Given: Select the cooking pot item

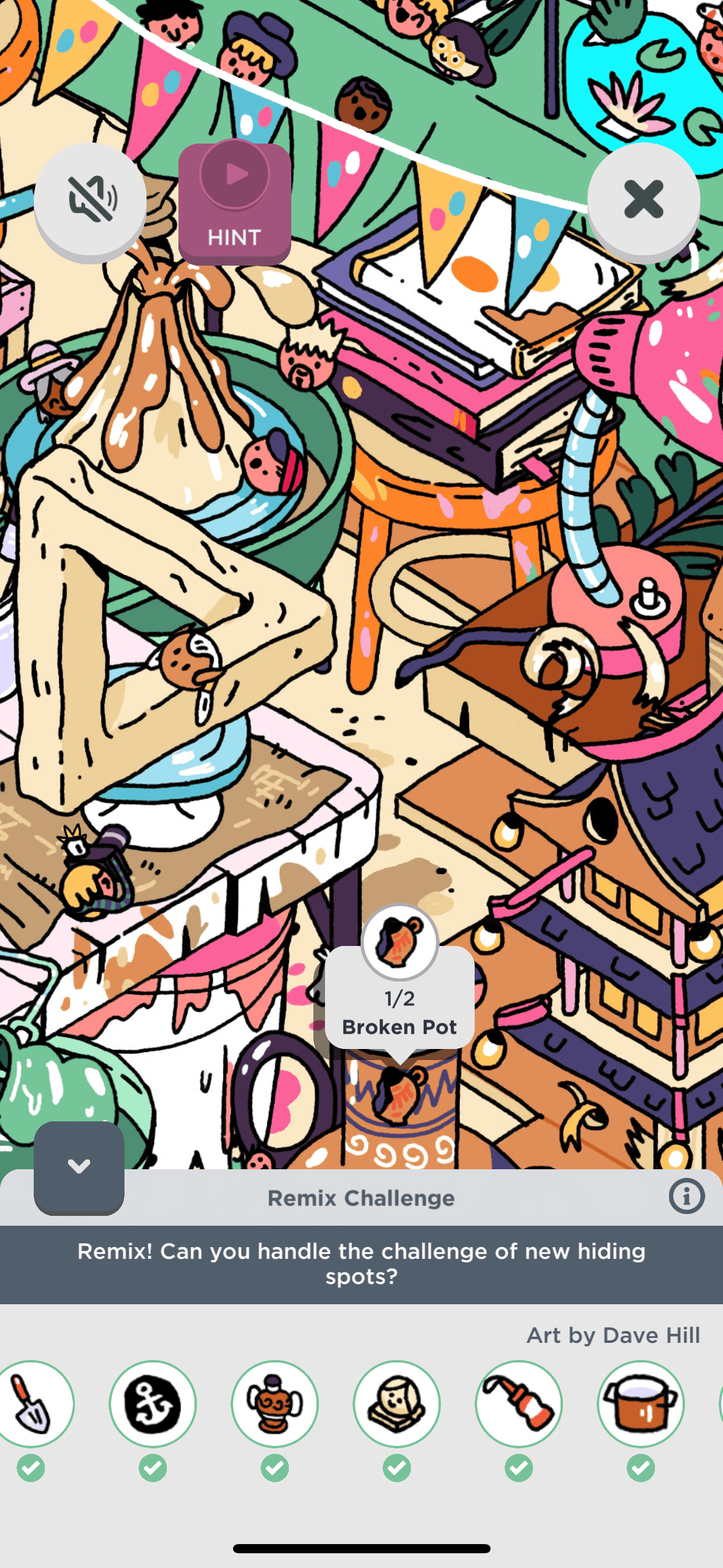Looking at the screenshot, I should [x=640, y=1404].
